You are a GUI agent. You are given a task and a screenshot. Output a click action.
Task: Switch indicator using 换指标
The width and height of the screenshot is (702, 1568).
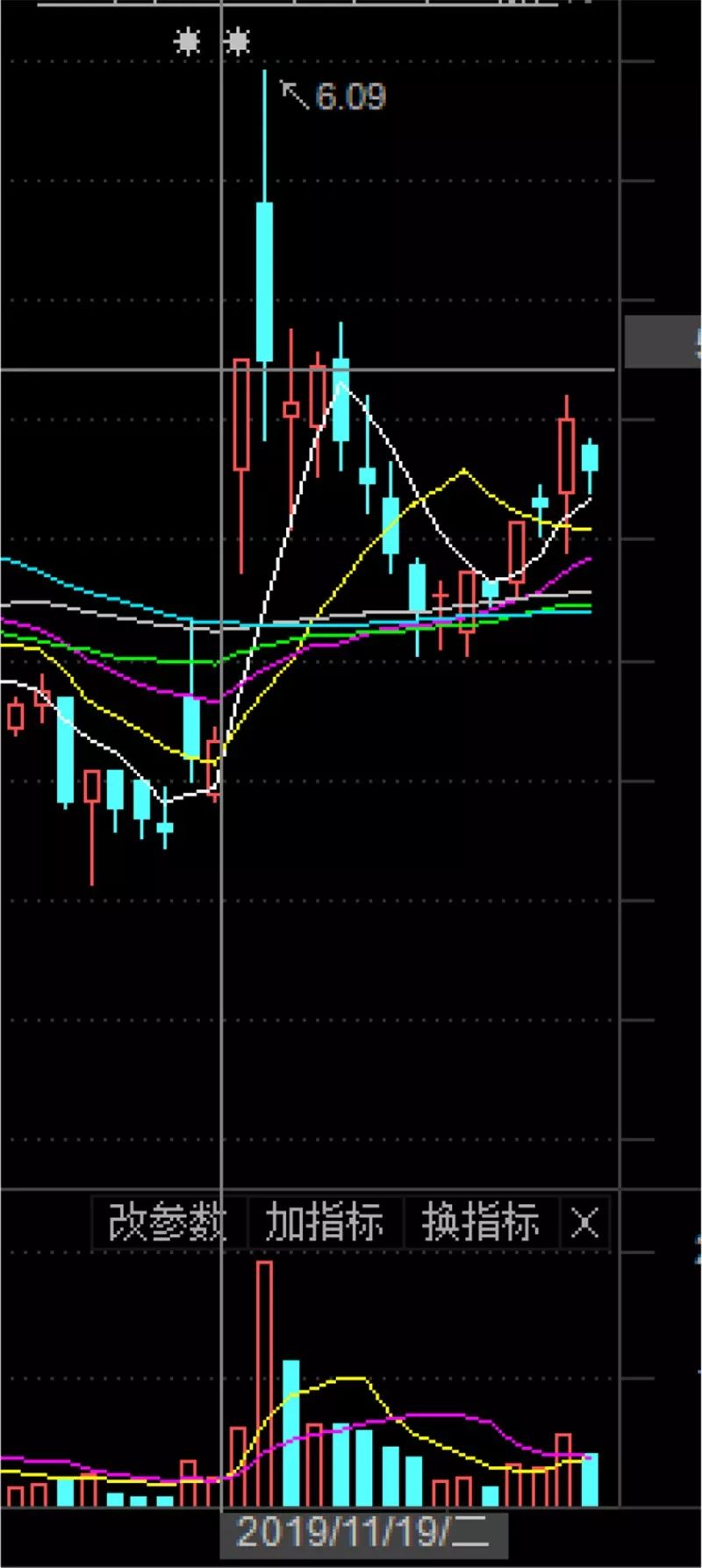pyautogui.click(x=481, y=1222)
